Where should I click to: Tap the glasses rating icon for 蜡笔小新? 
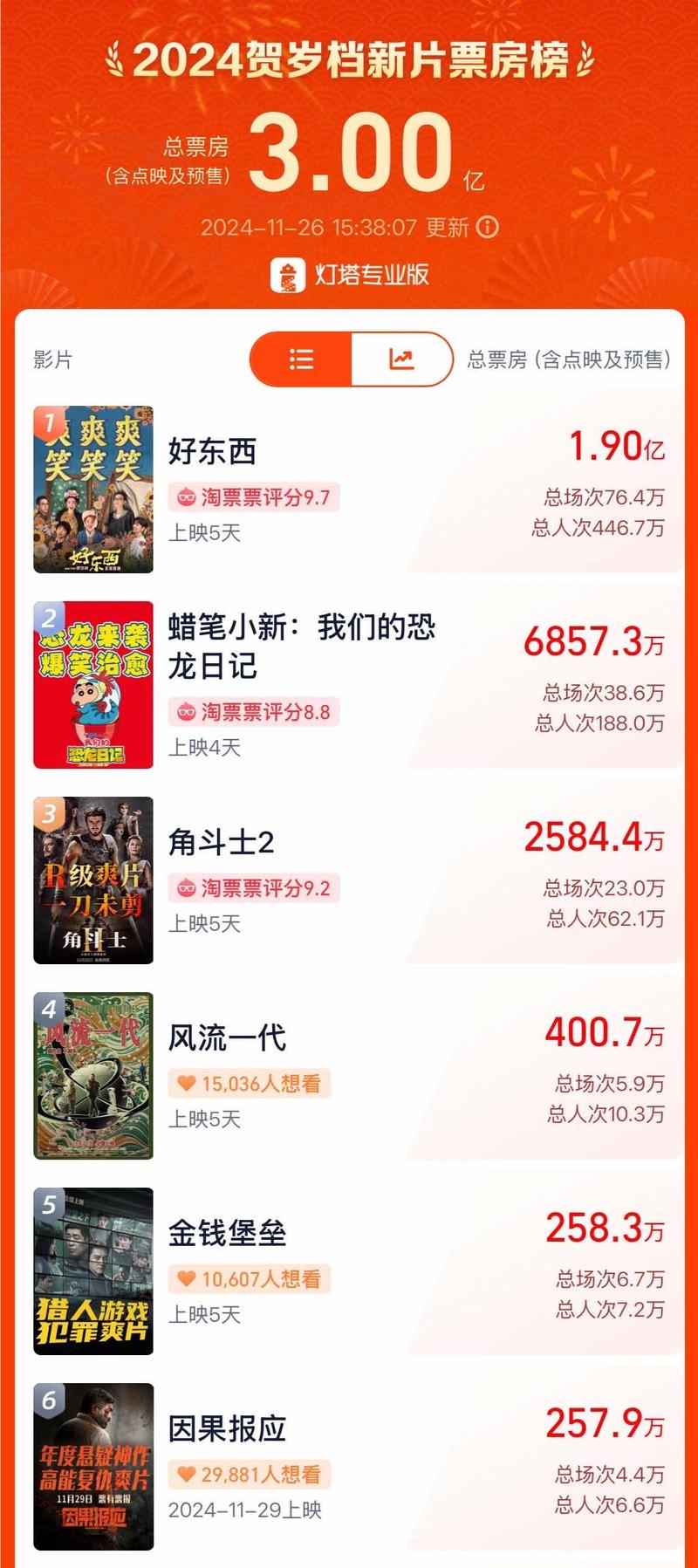[187, 713]
